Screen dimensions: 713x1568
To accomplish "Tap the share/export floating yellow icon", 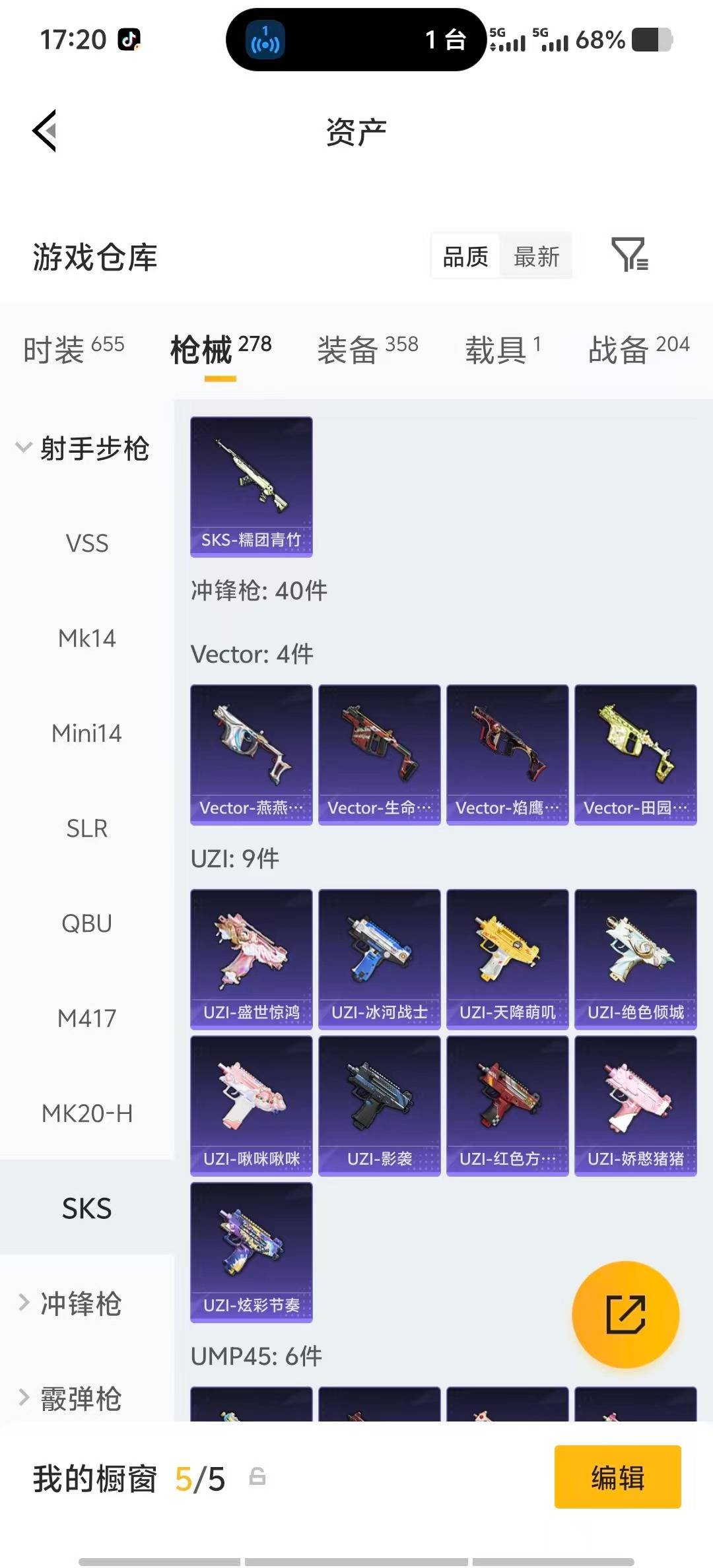I will tap(625, 1315).
